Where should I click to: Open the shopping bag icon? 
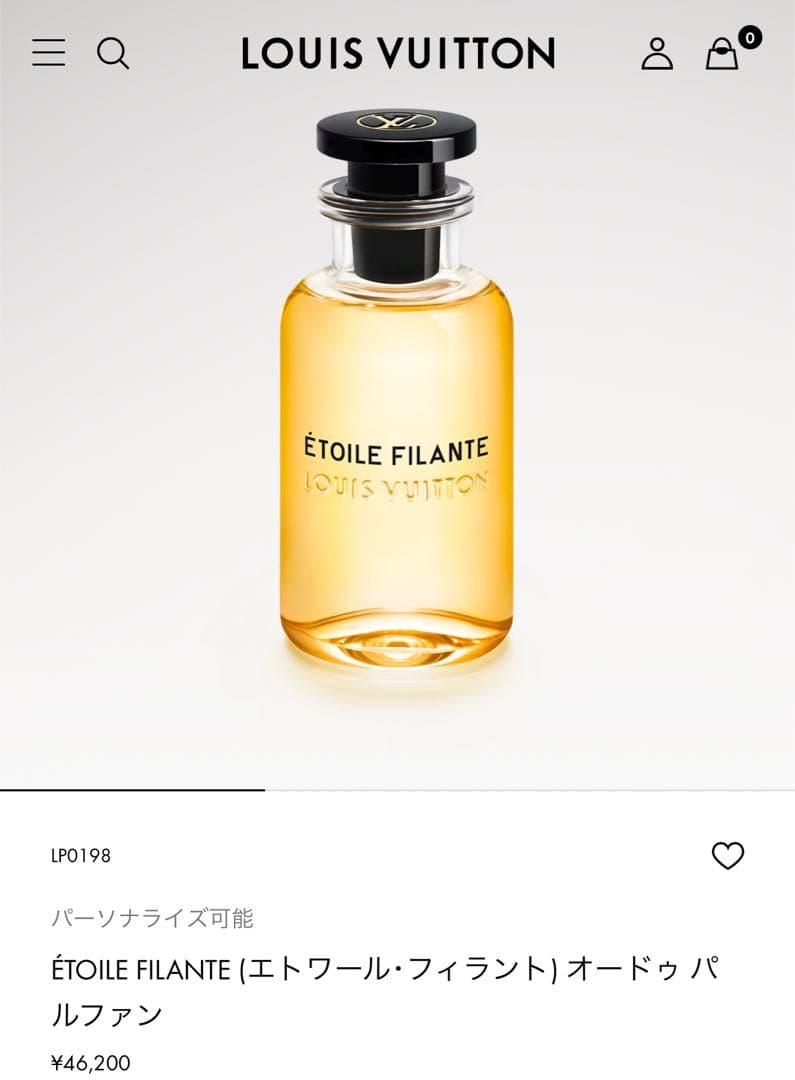(720, 55)
